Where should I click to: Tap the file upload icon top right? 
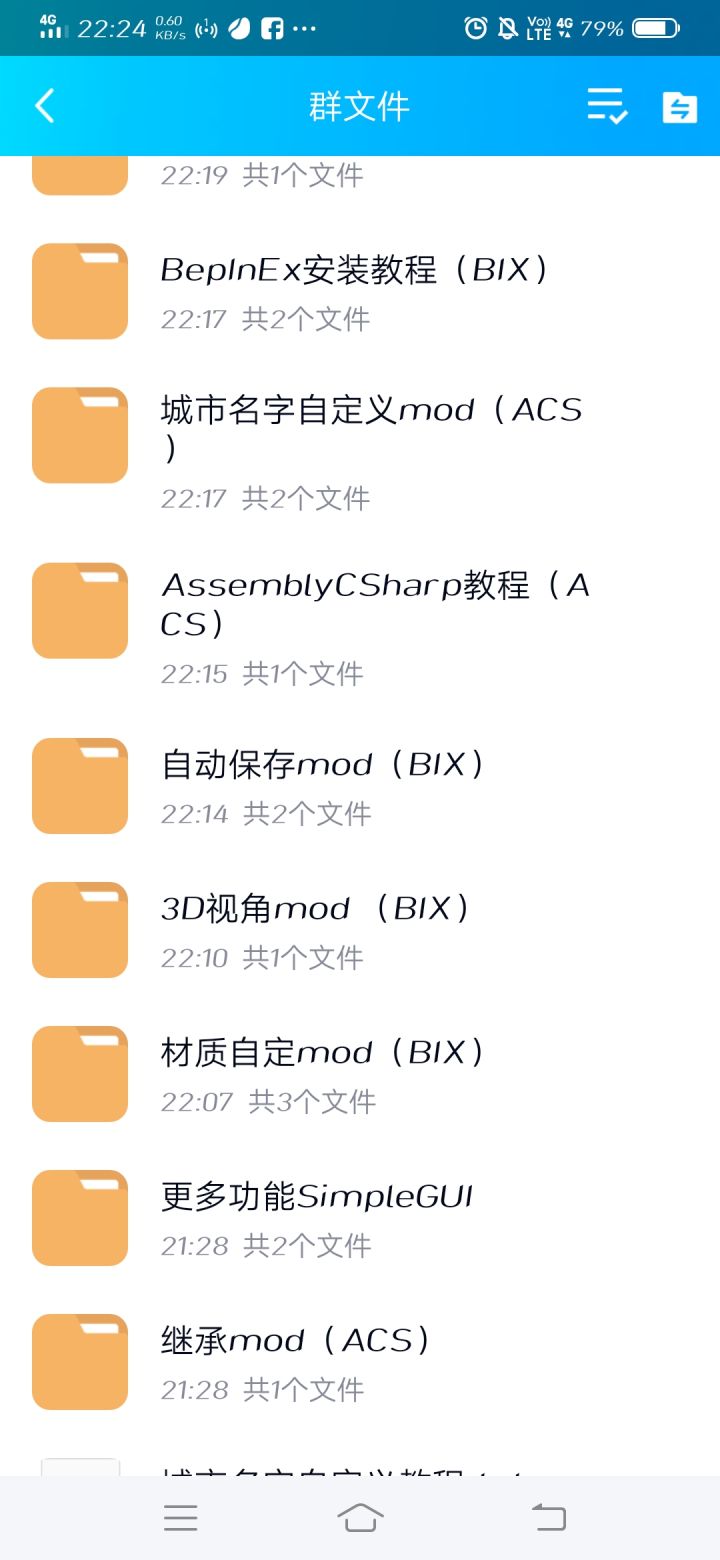679,107
